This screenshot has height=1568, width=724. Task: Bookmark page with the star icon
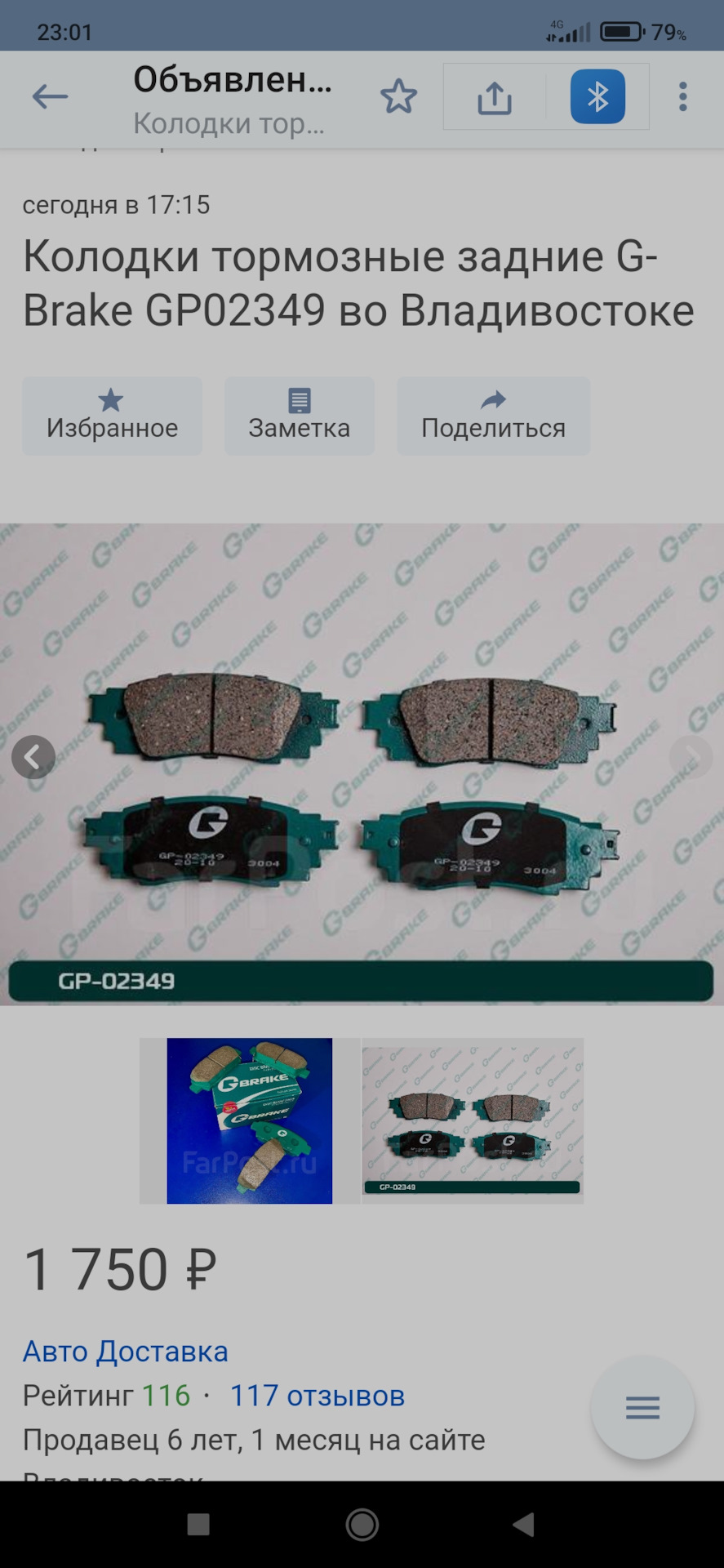[398, 97]
